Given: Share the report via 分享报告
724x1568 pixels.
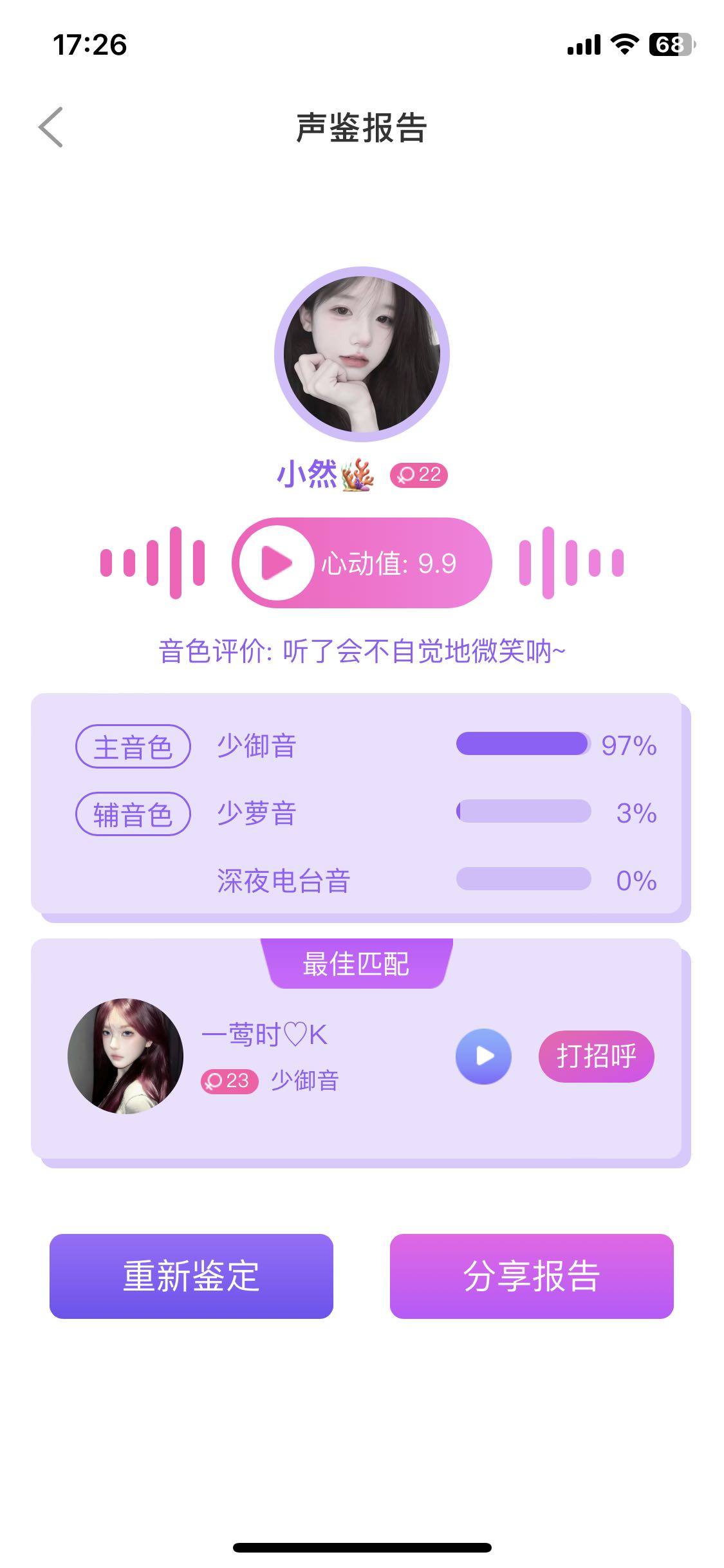Looking at the screenshot, I should click(532, 1276).
